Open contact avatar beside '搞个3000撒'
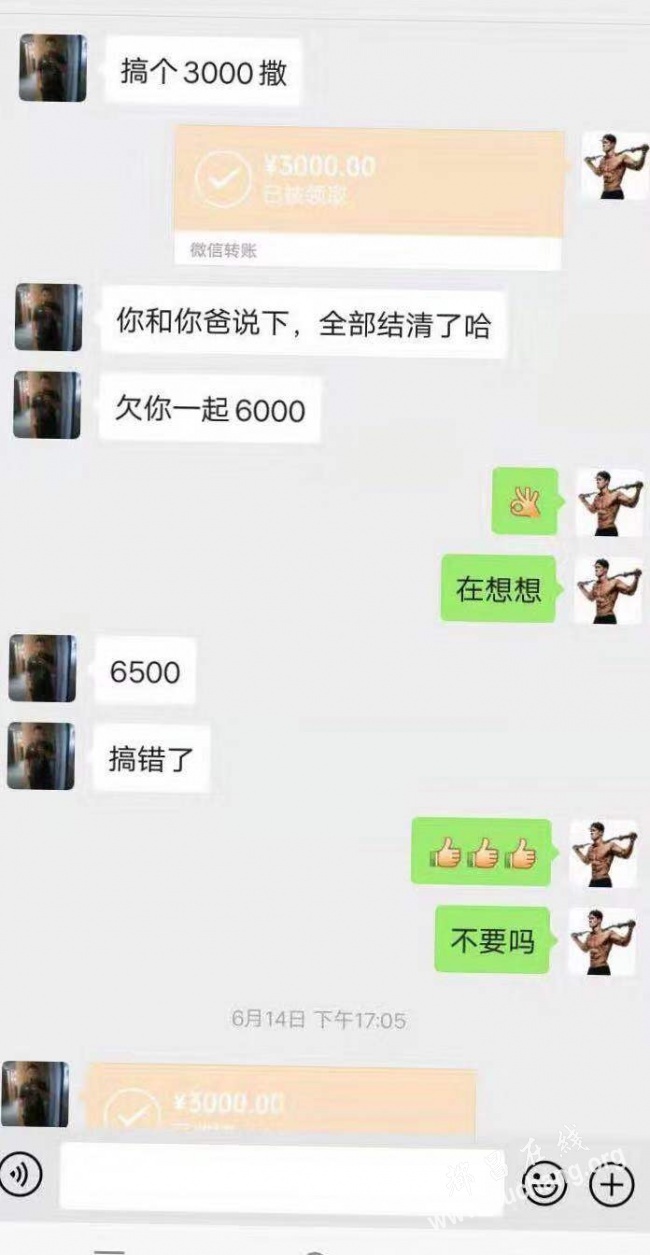 53,68
